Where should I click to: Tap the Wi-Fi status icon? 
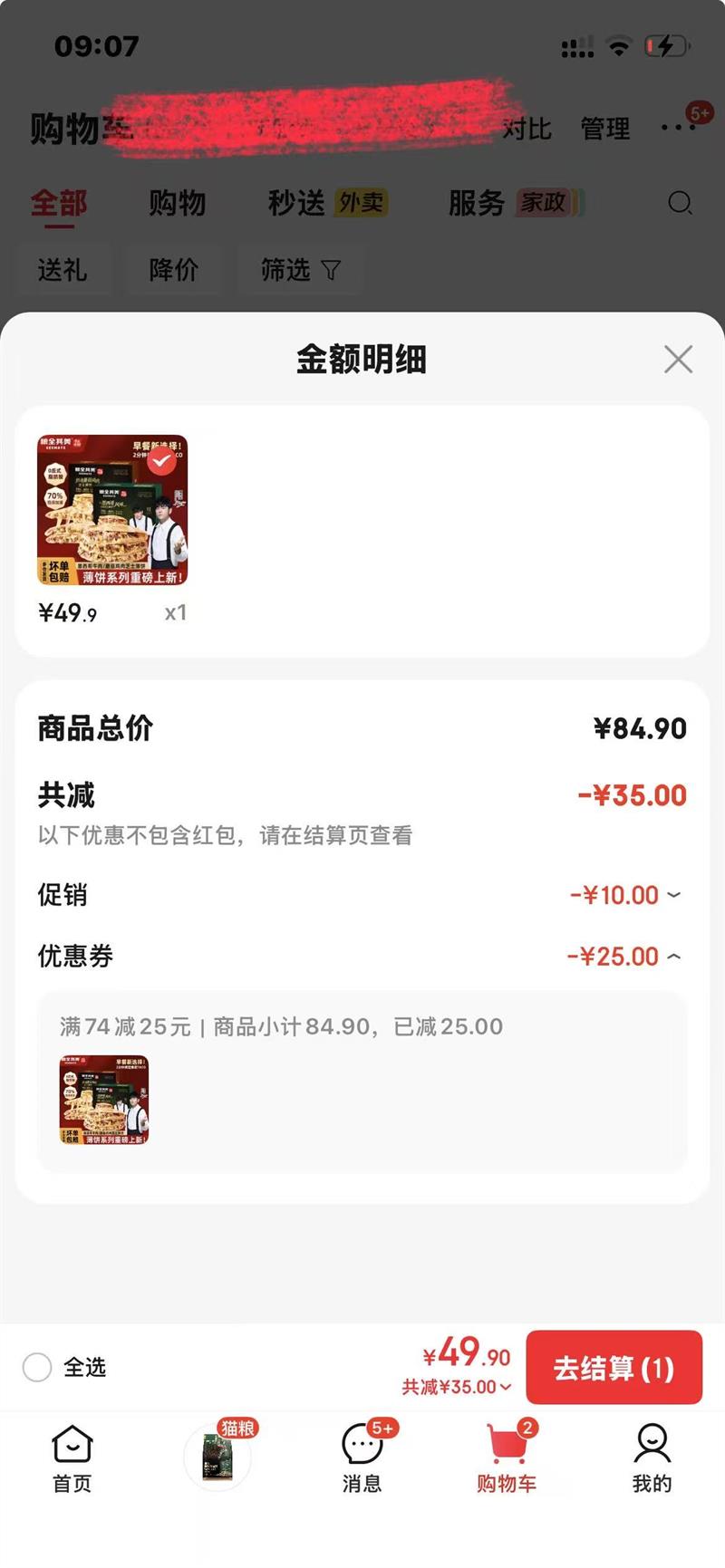(x=619, y=47)
